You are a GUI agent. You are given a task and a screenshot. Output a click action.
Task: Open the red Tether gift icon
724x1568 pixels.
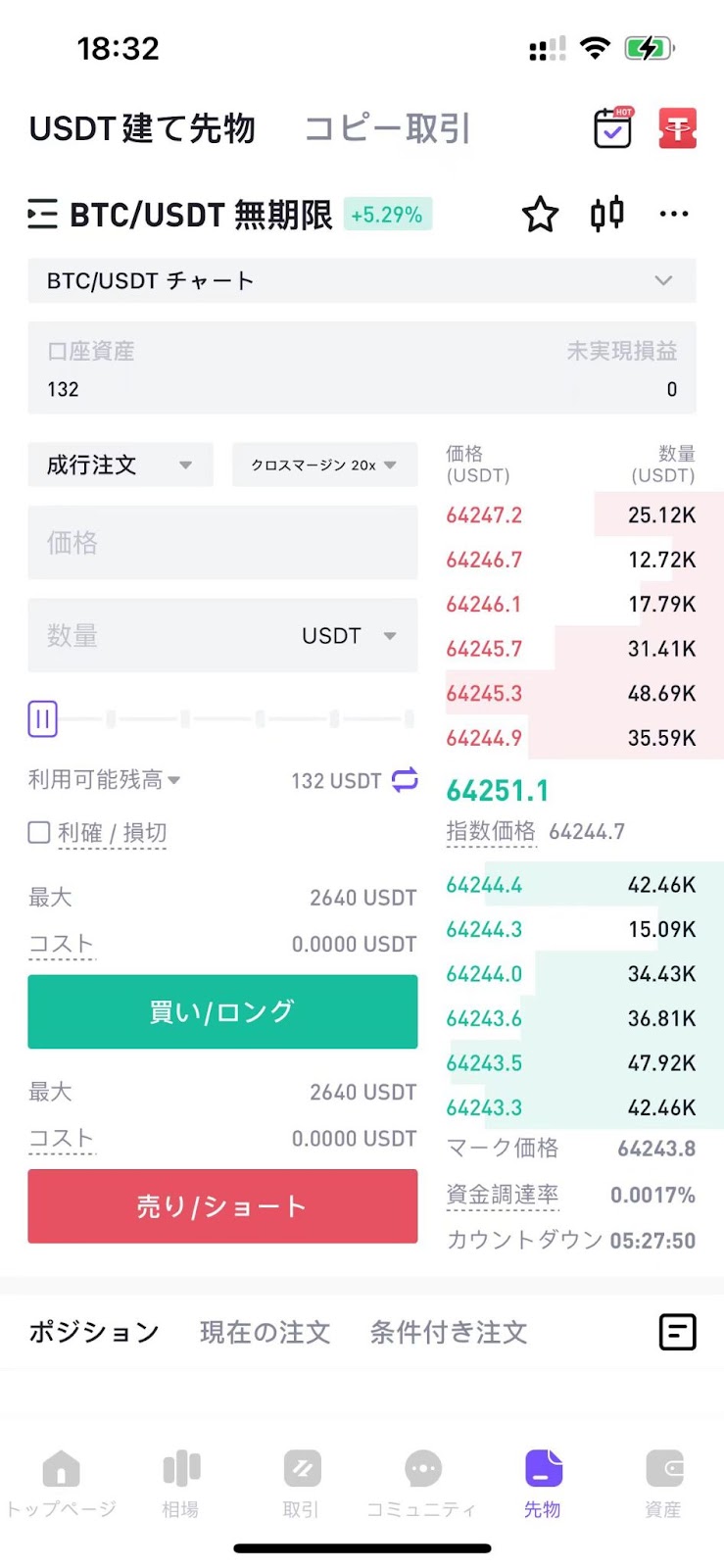tap(677, 128)
